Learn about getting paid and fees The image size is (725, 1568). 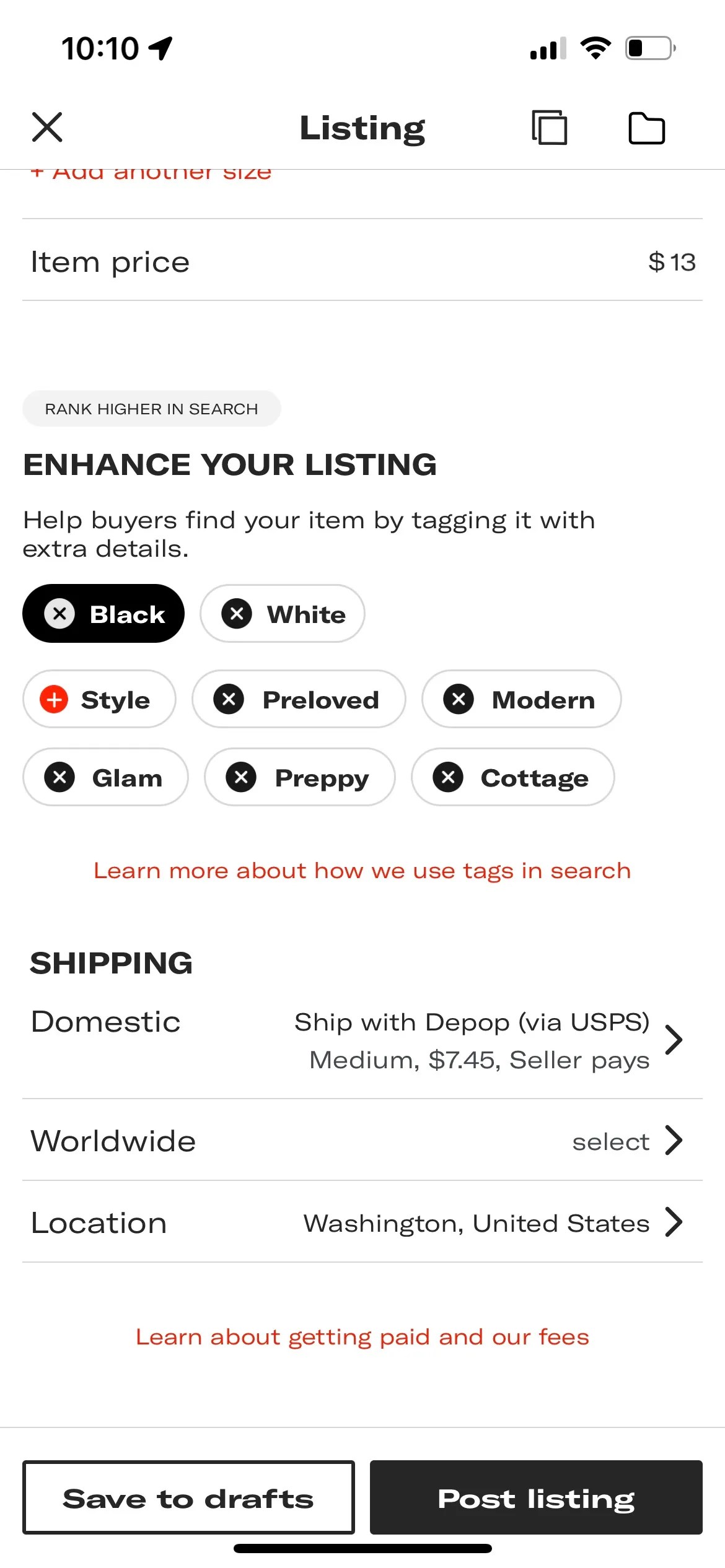pos(362,1337)
